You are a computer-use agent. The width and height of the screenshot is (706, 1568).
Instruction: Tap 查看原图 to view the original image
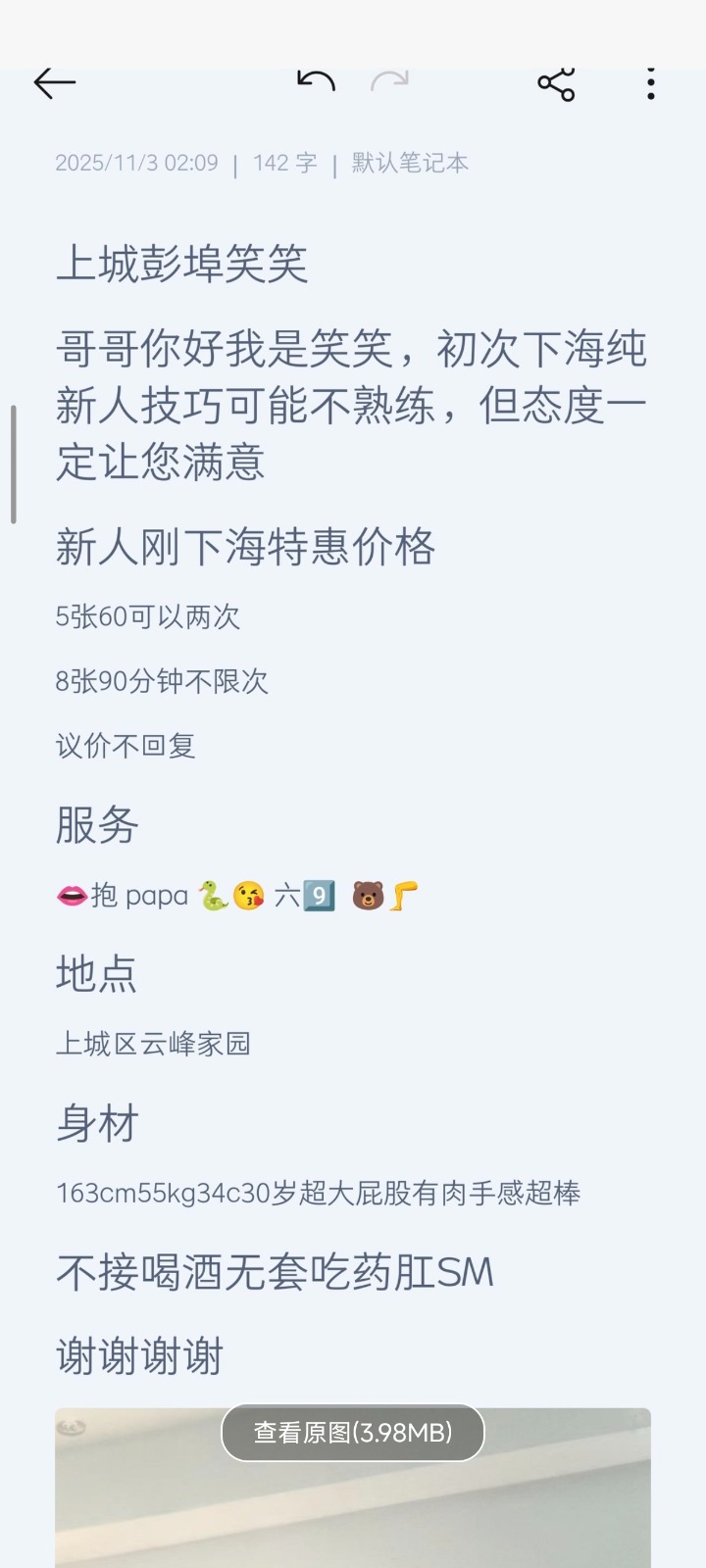[x=353, y=1433]
